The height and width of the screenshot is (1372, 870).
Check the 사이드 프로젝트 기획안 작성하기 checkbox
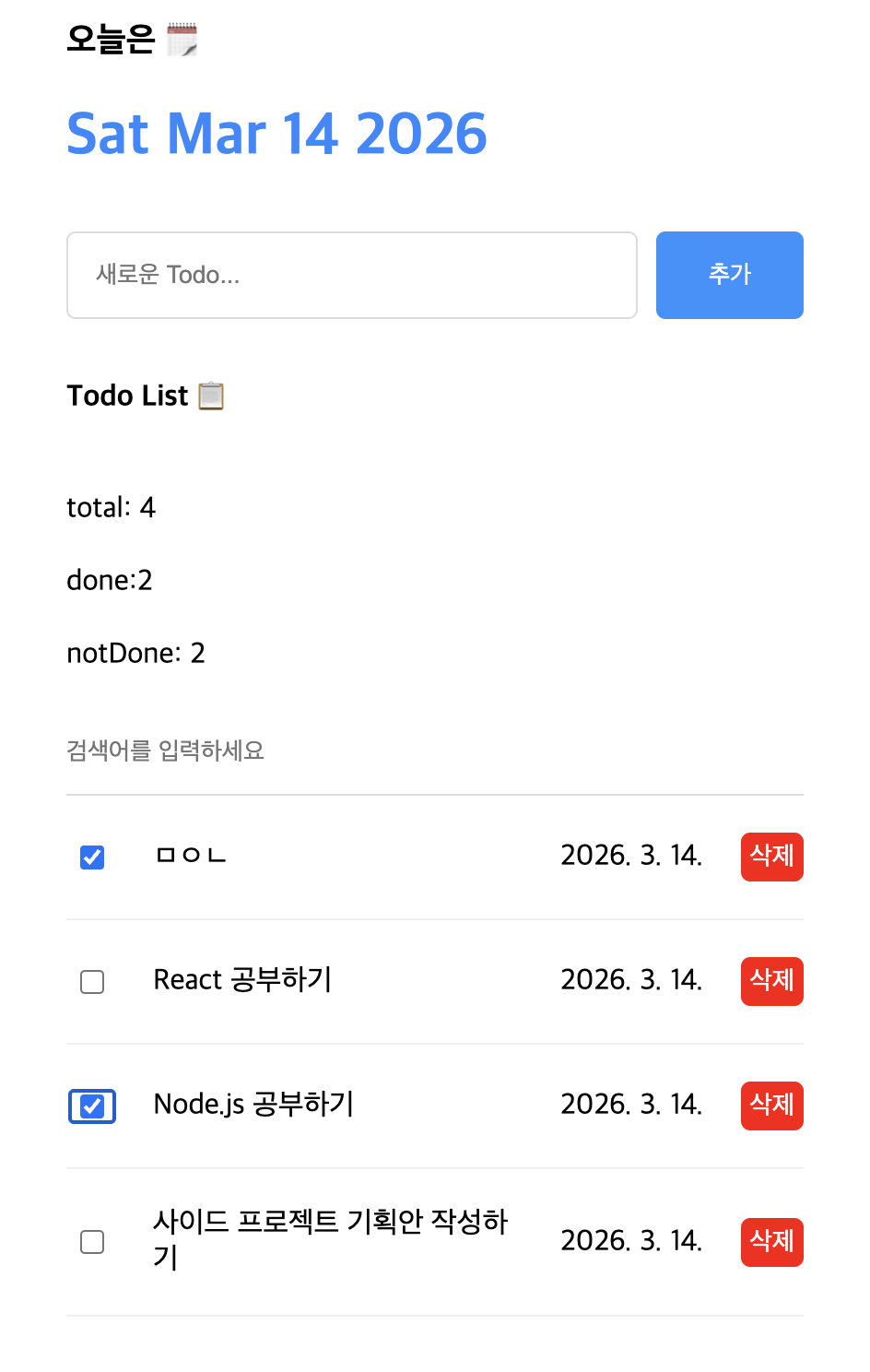pyautogui.click(x=92, y=1242)
